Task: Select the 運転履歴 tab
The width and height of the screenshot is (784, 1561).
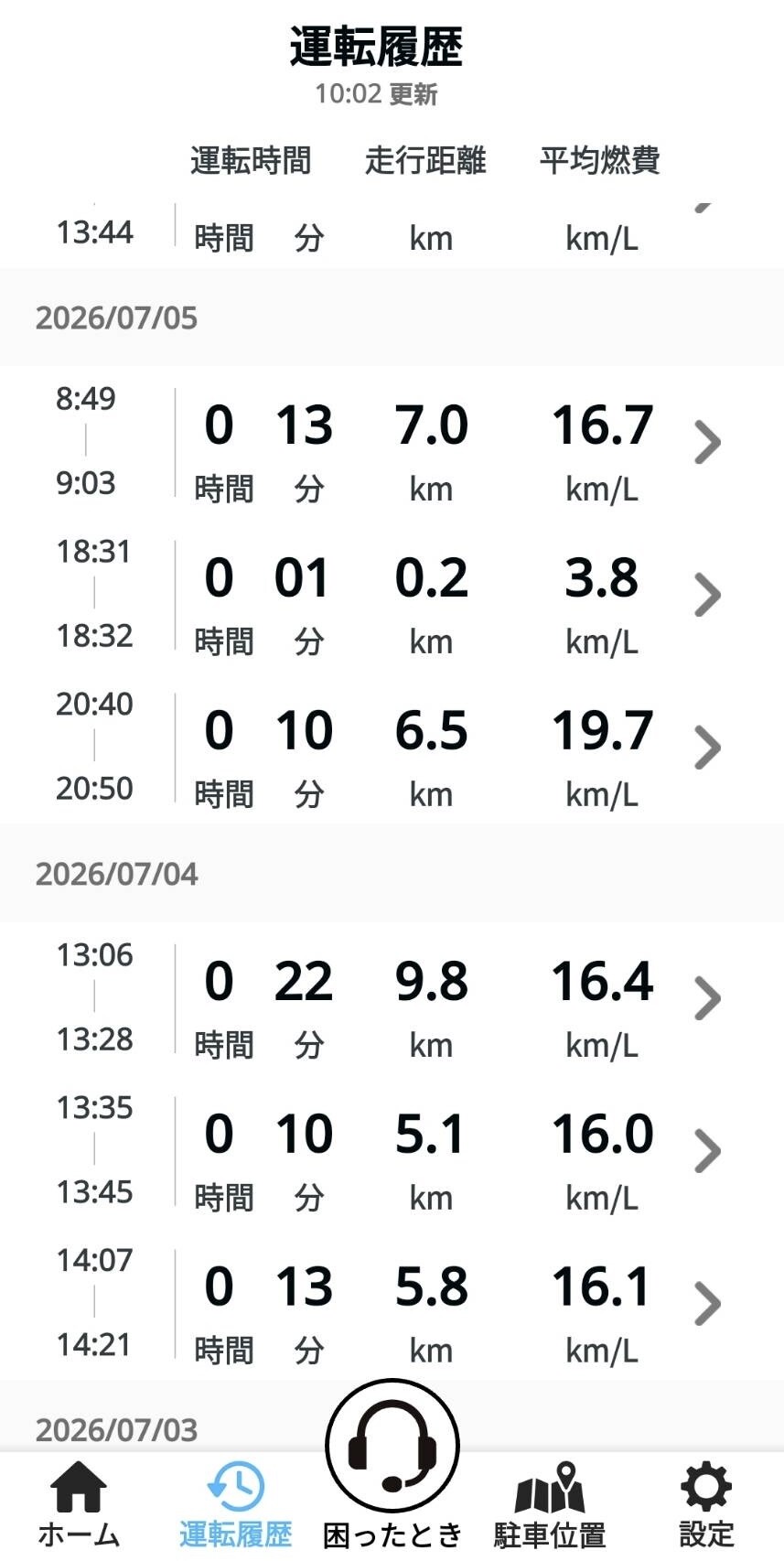Action: [x=235, y=1505]
